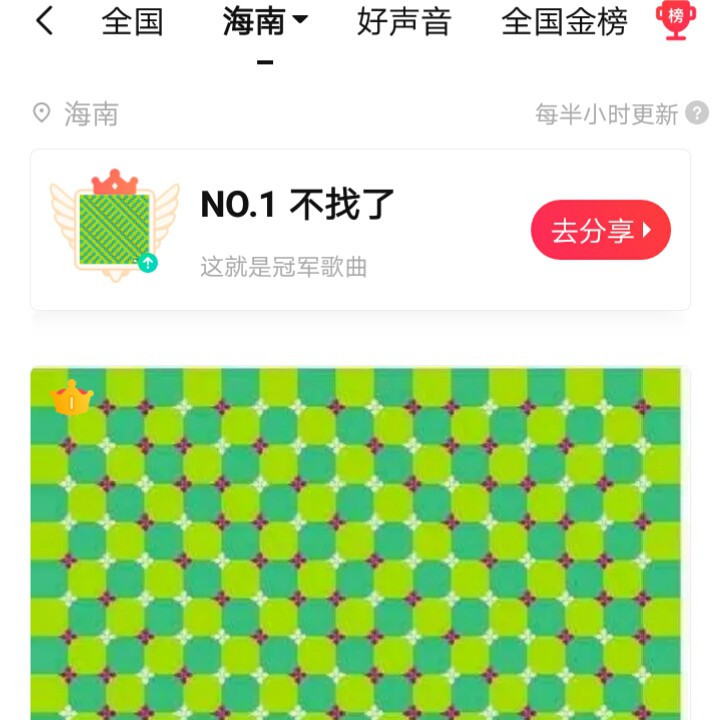Go back using the top-left arrow
Image resolution: width=720 pixels, height=720 pixels.
pos(44,22)
